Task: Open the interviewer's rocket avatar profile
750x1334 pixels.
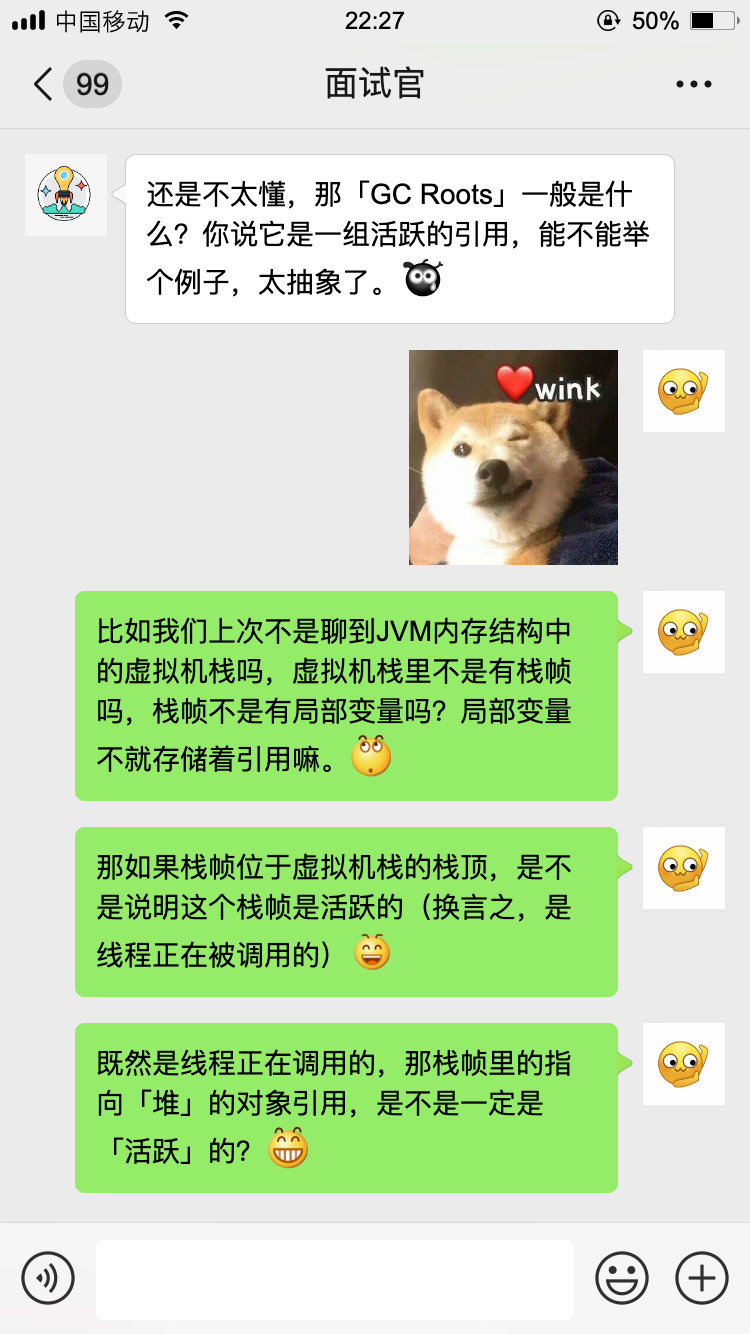Action: point(66,195)
